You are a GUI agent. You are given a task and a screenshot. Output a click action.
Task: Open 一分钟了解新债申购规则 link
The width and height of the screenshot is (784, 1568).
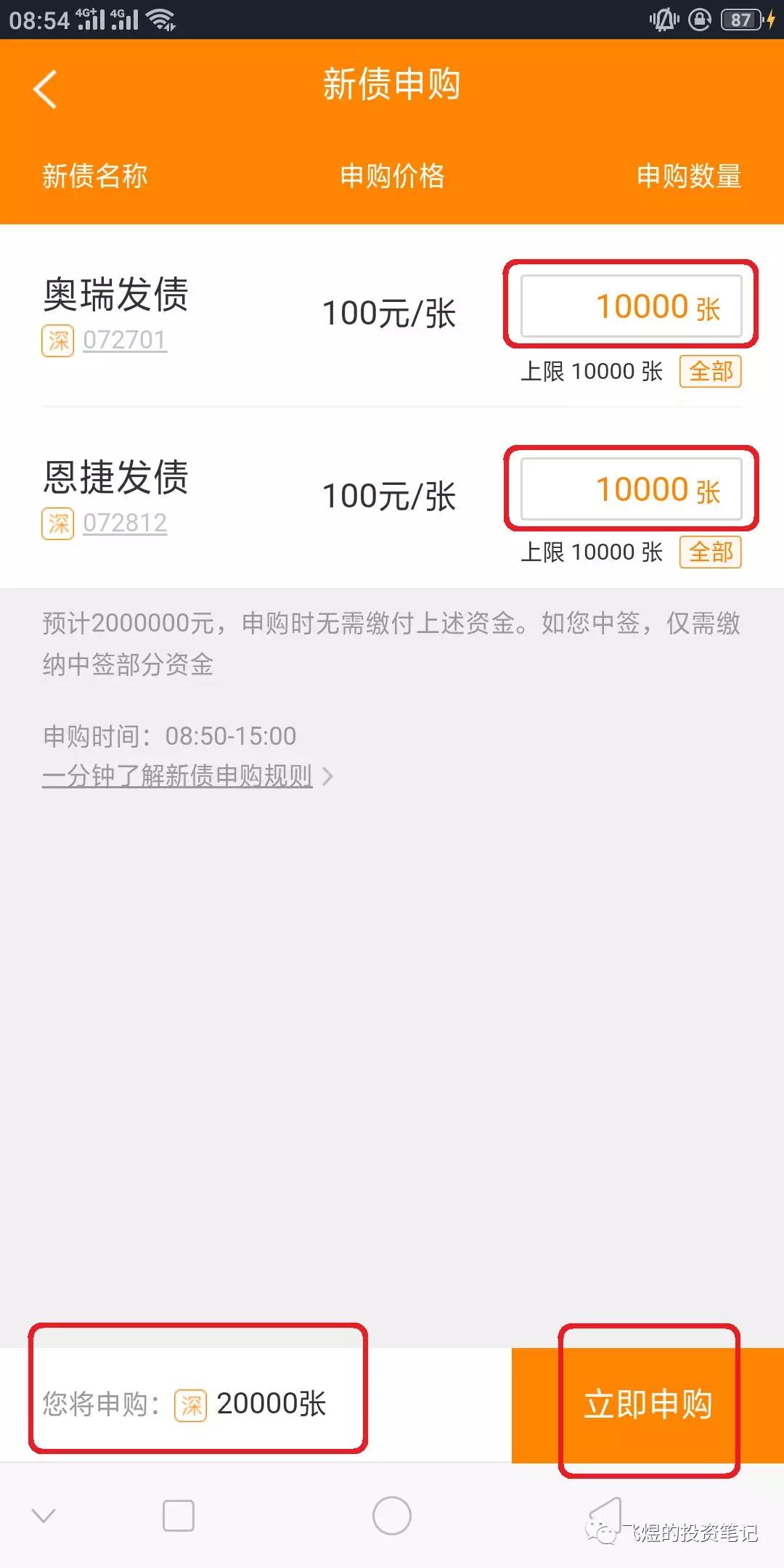pos(177,775)
